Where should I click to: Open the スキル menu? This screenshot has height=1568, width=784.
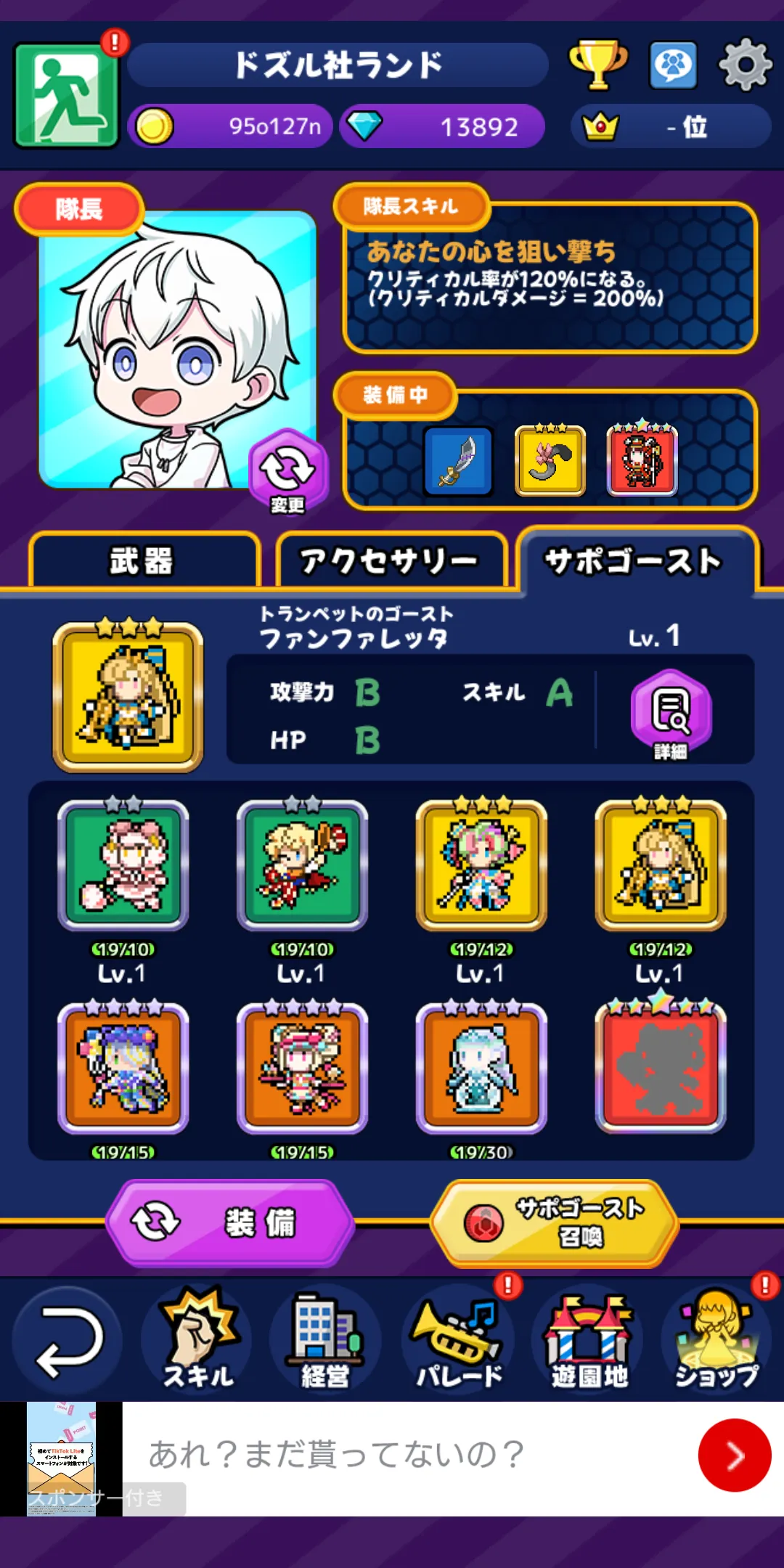[197, 1340]
